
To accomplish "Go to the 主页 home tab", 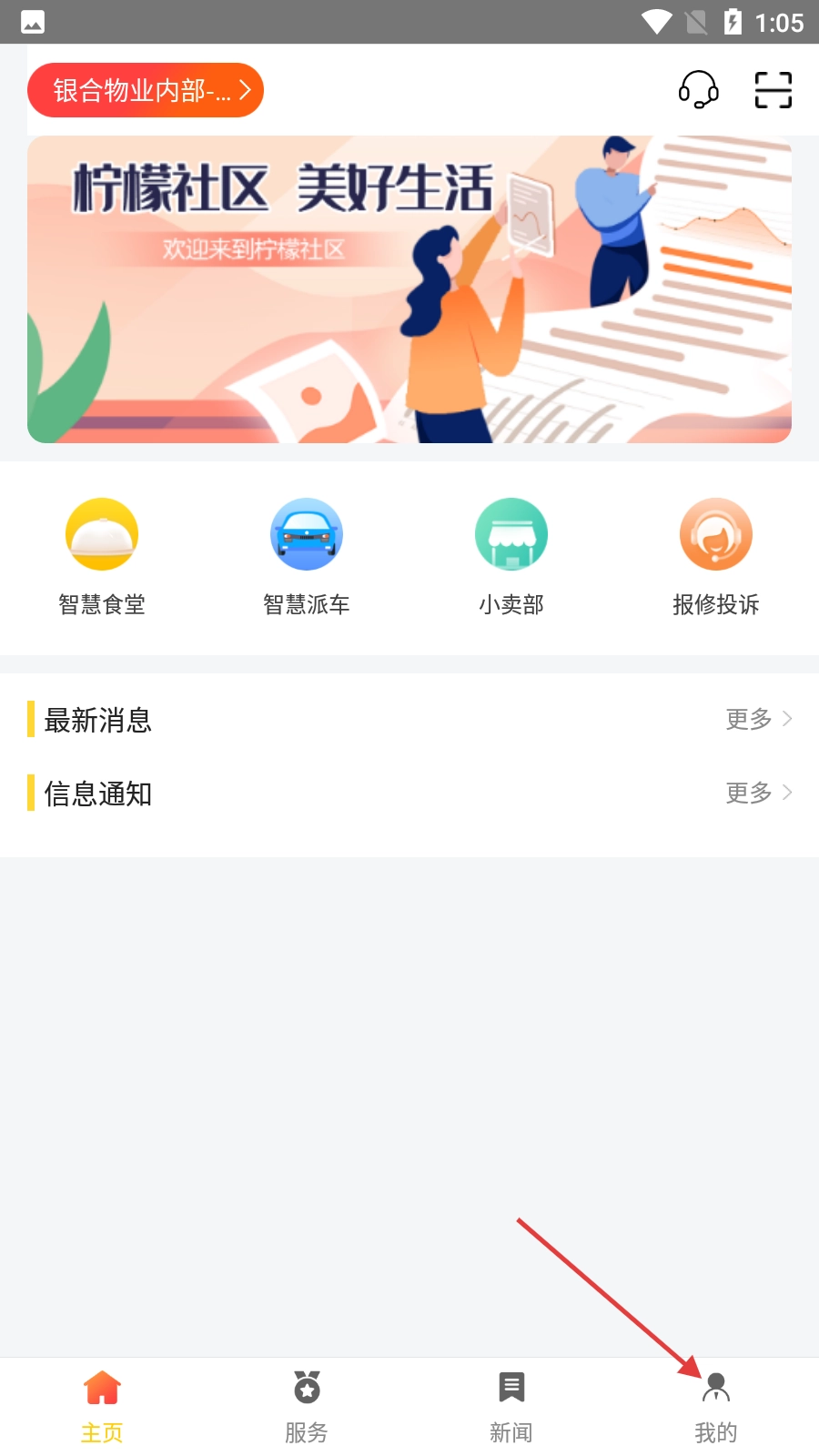I will pyautogui.click(x=102, y=1406).
